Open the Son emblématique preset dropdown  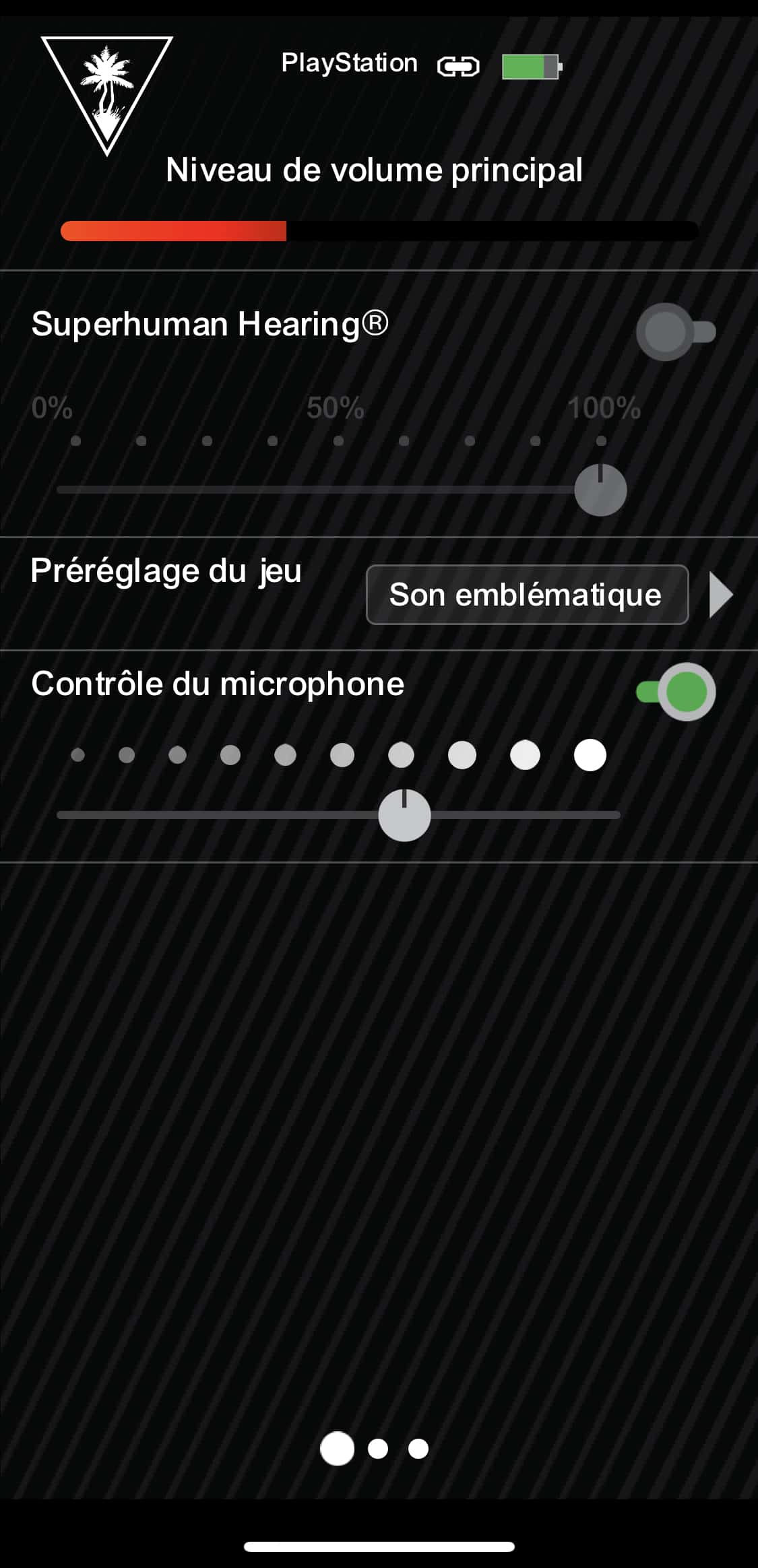[x=527, y=595]
